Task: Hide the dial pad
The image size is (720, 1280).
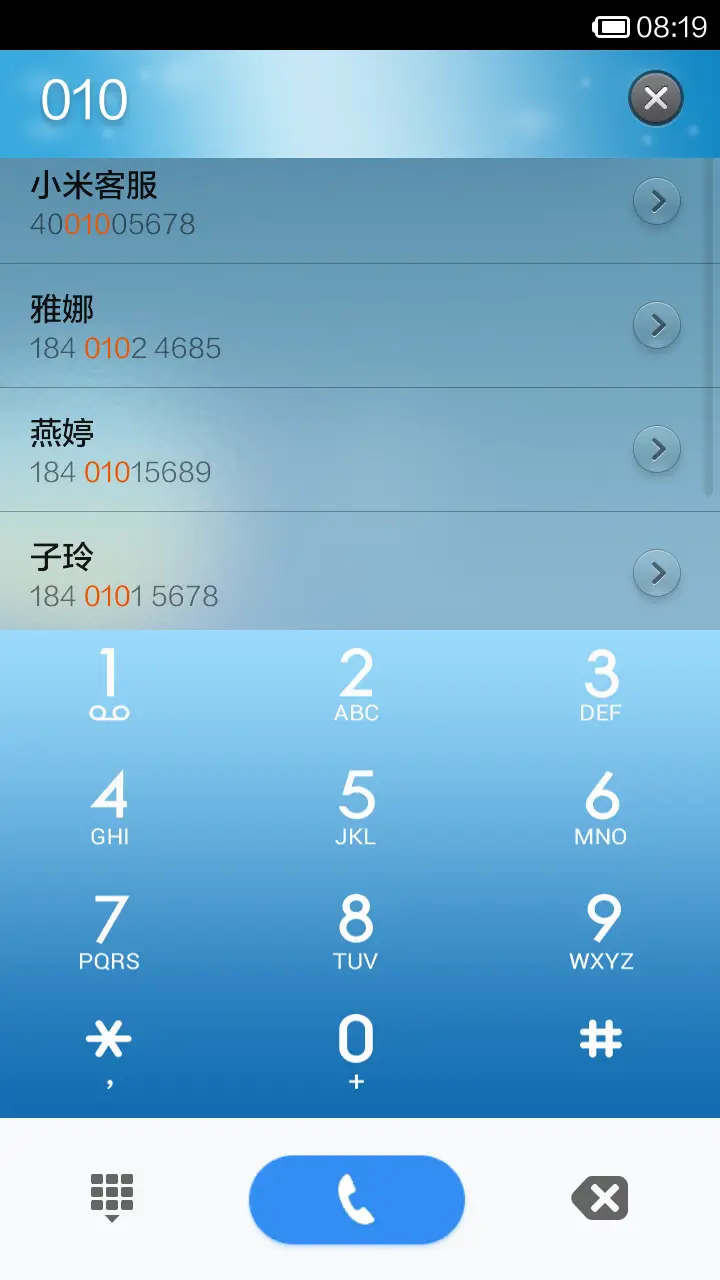Action: coord(112,1197)
